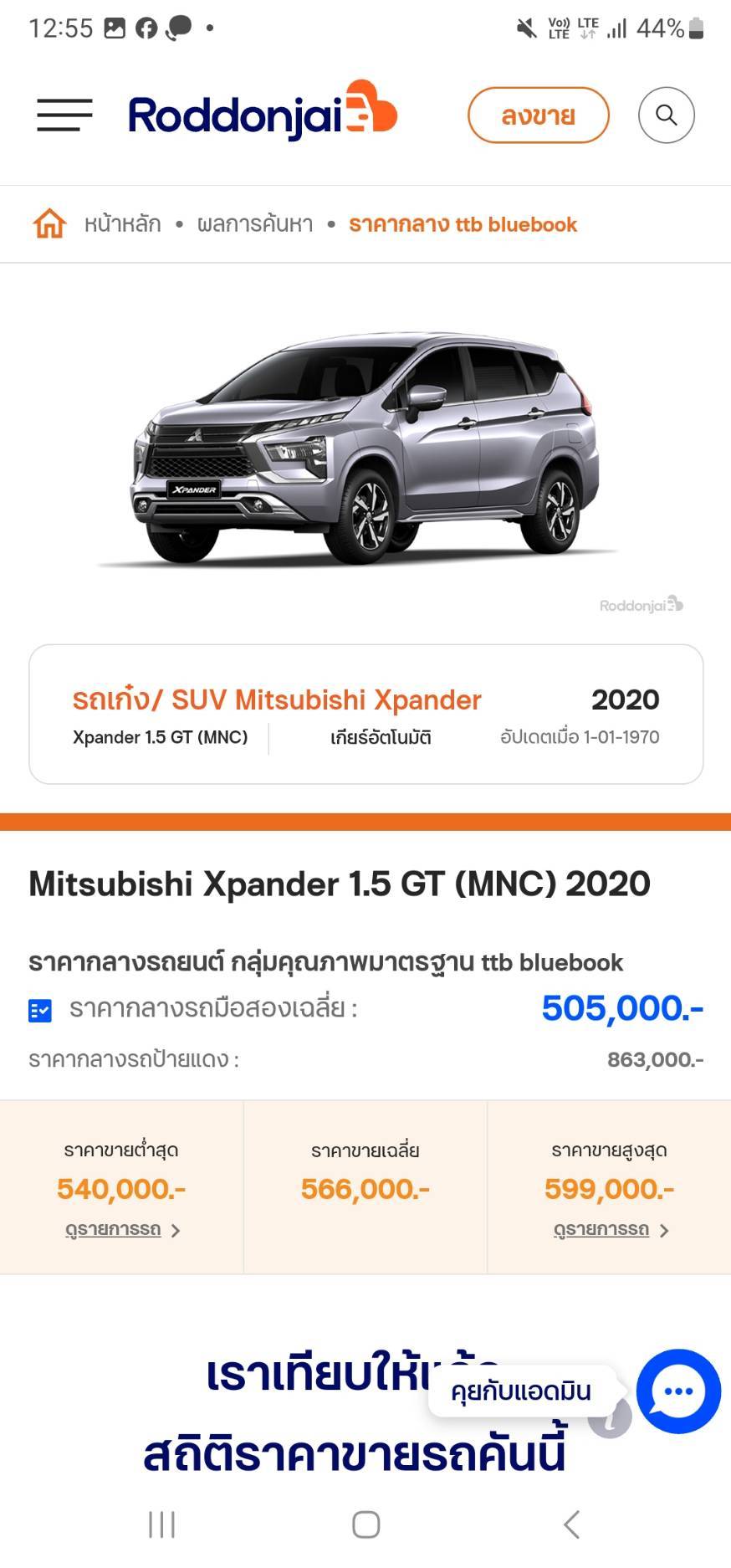The height and width of the screenshot is (1568, 731).
Task: Go back to ผลการค้นหา breadcrumb
Action: click(x=255, y=224)
